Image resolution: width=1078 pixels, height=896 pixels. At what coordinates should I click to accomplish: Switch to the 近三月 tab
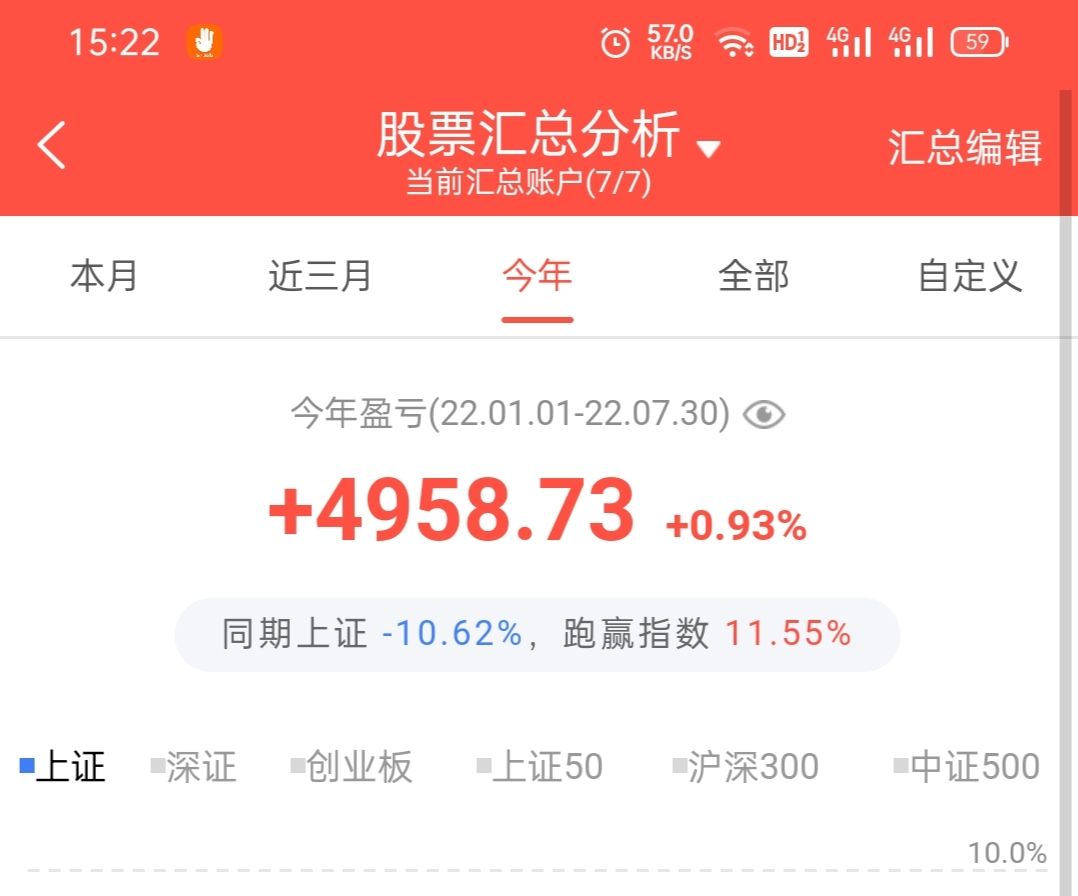tap(320, 276)
